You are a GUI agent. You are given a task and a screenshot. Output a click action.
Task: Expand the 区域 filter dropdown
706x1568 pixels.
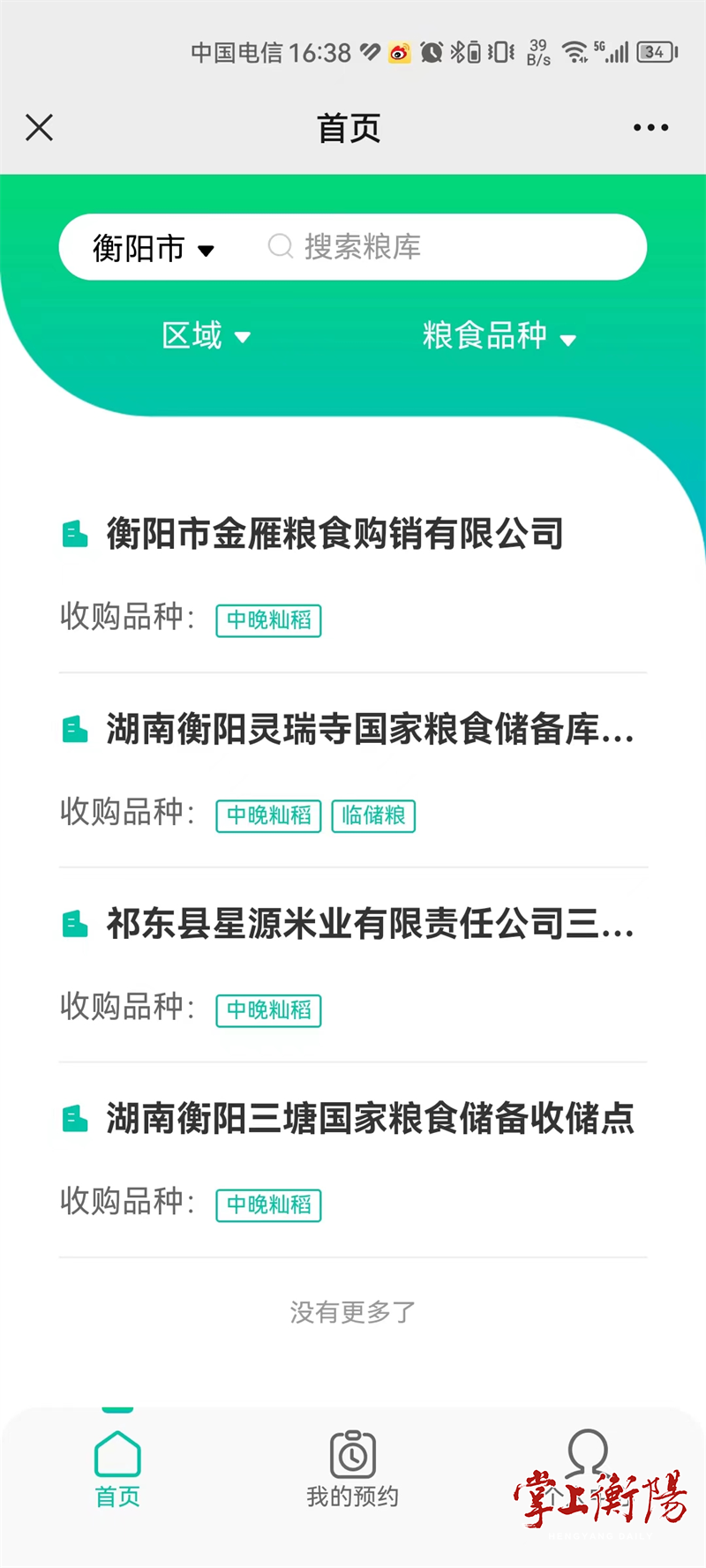pos(207,336)
